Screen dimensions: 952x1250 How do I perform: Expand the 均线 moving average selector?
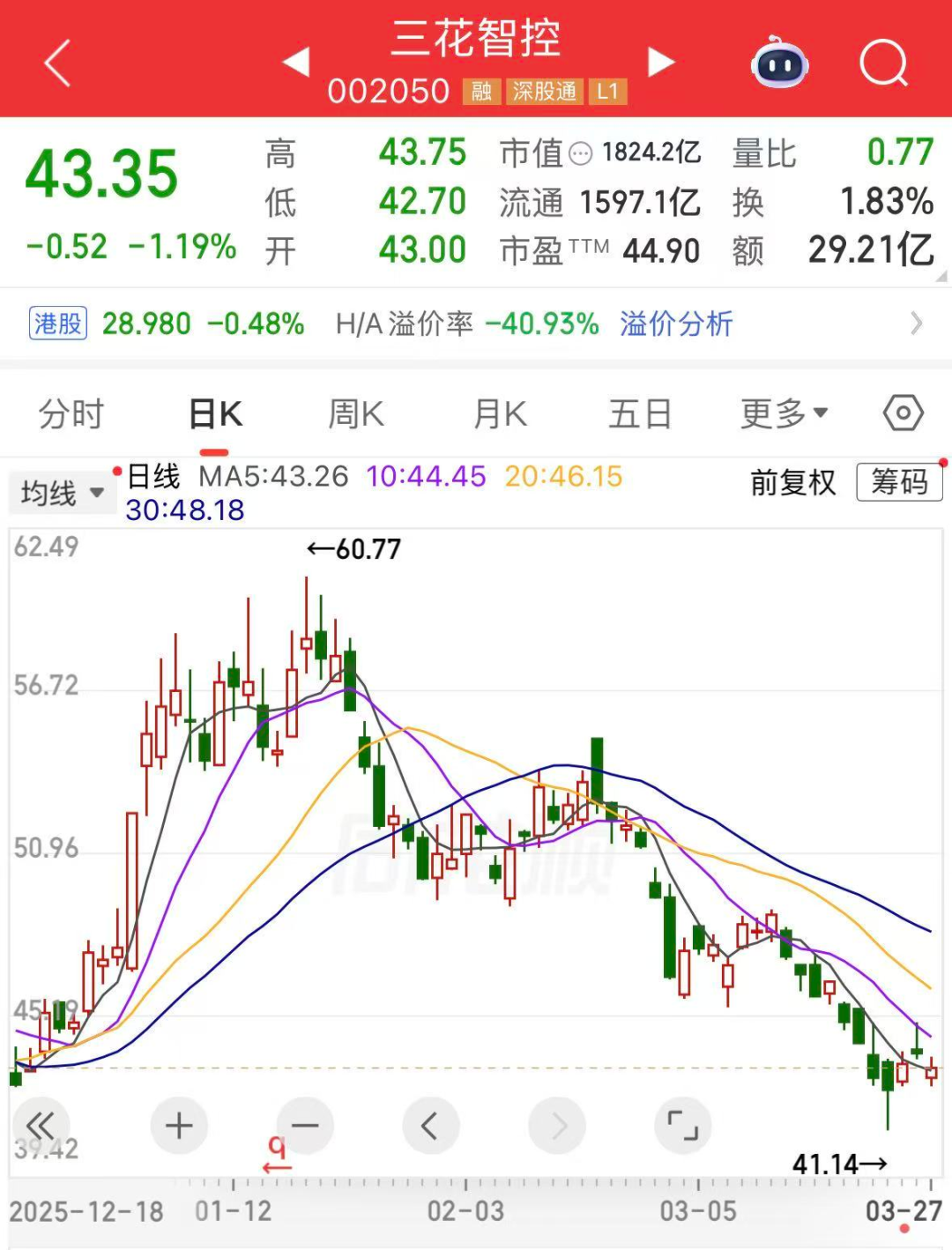click(62, 494)
